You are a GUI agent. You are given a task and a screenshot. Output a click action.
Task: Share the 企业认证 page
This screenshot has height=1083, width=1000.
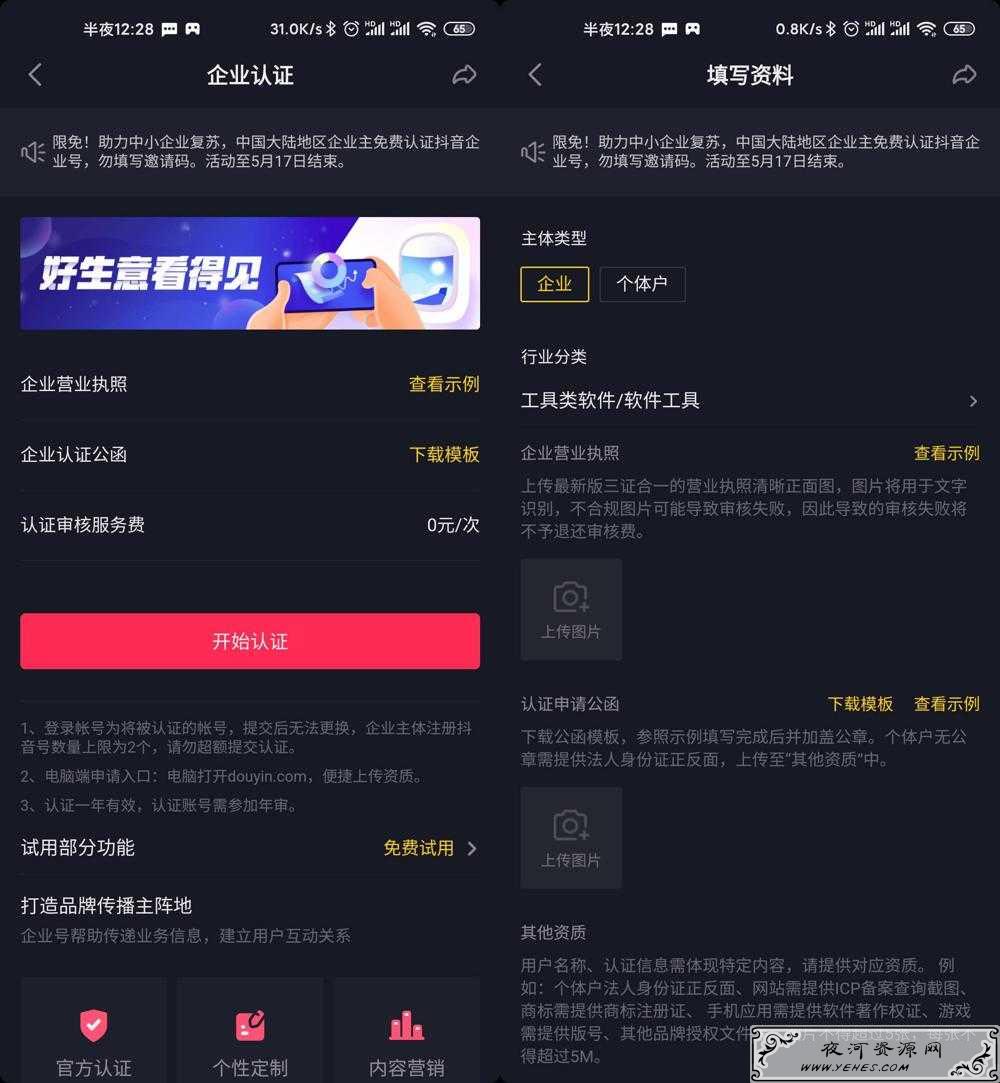pyautogui.click(x=464, y=75)
